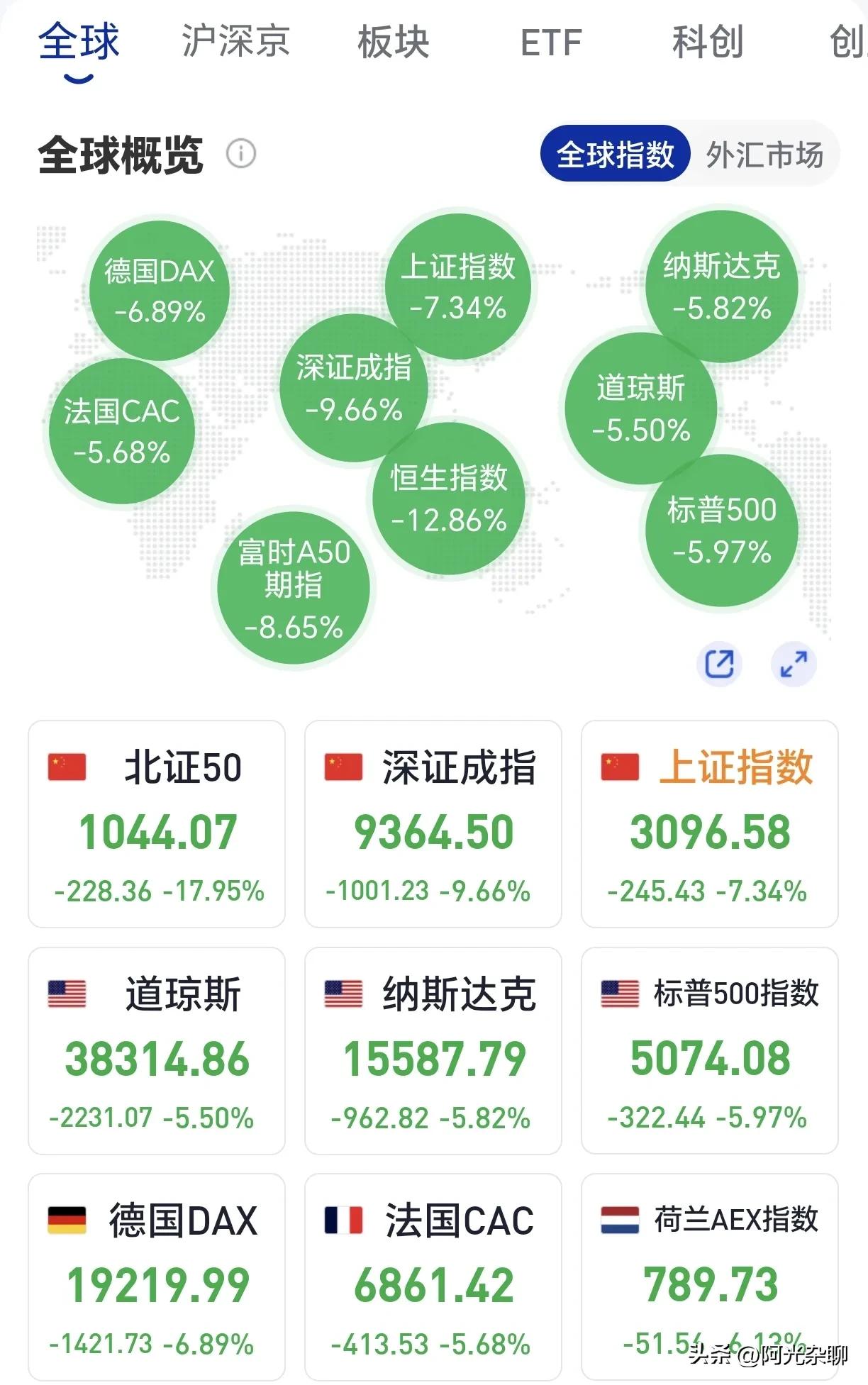The height and width of the screenshot is (1385, 868).
Task: Select the ETF tab
Action: pos(551,43)
